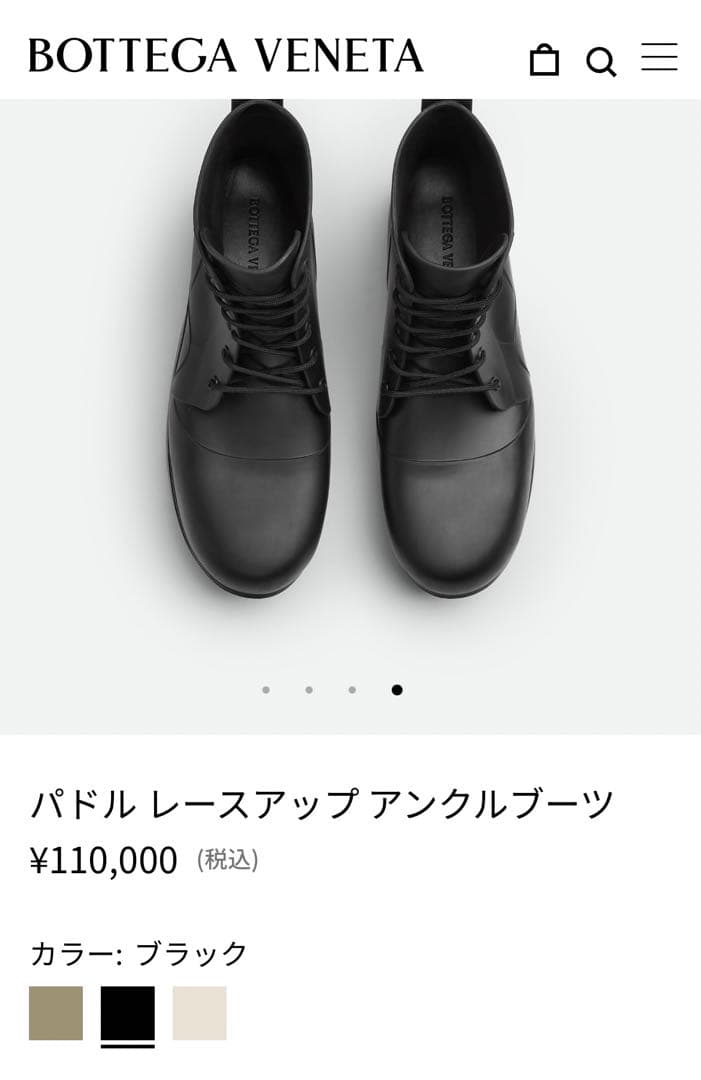Select the black color swatch

pyautogui.click(x=128, y=1013)
